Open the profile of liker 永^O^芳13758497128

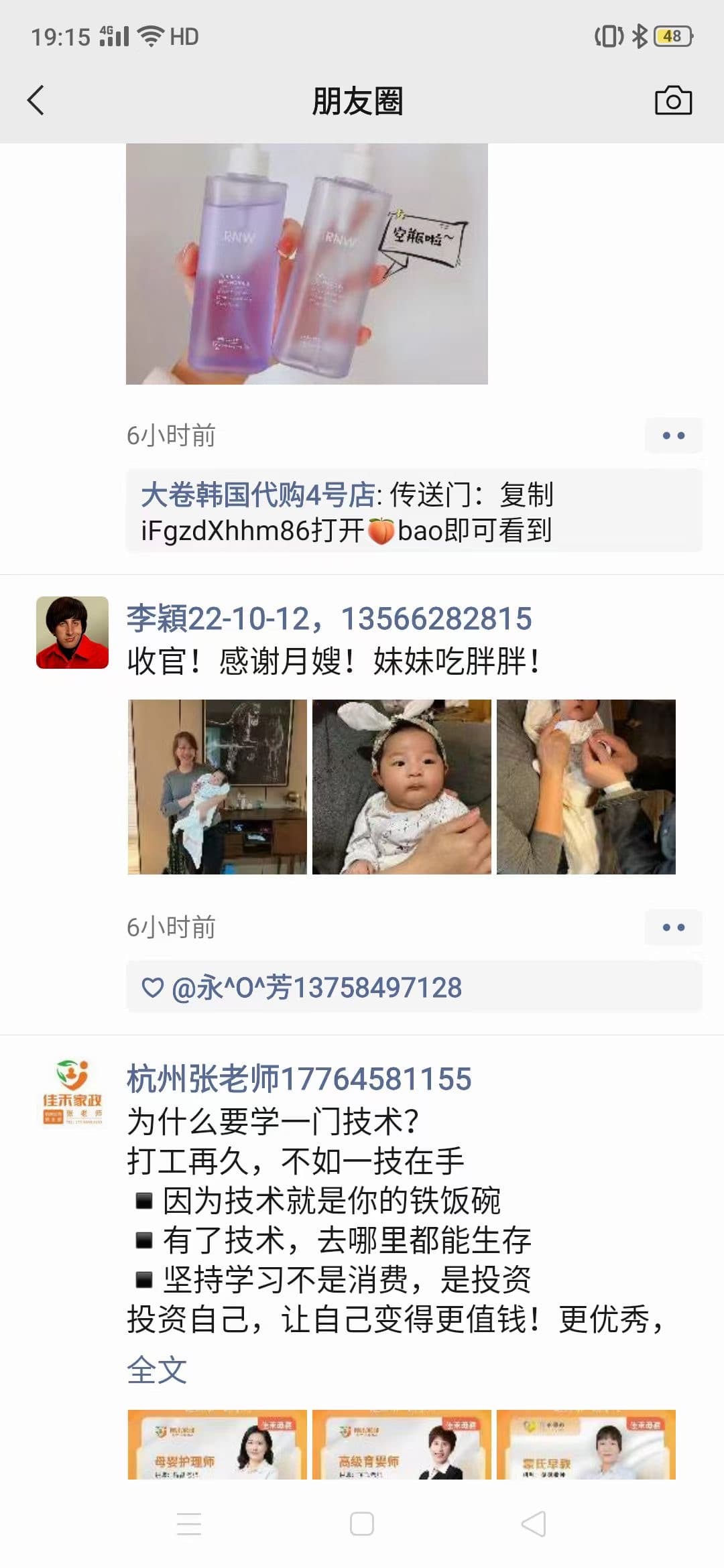pos(316,988)
